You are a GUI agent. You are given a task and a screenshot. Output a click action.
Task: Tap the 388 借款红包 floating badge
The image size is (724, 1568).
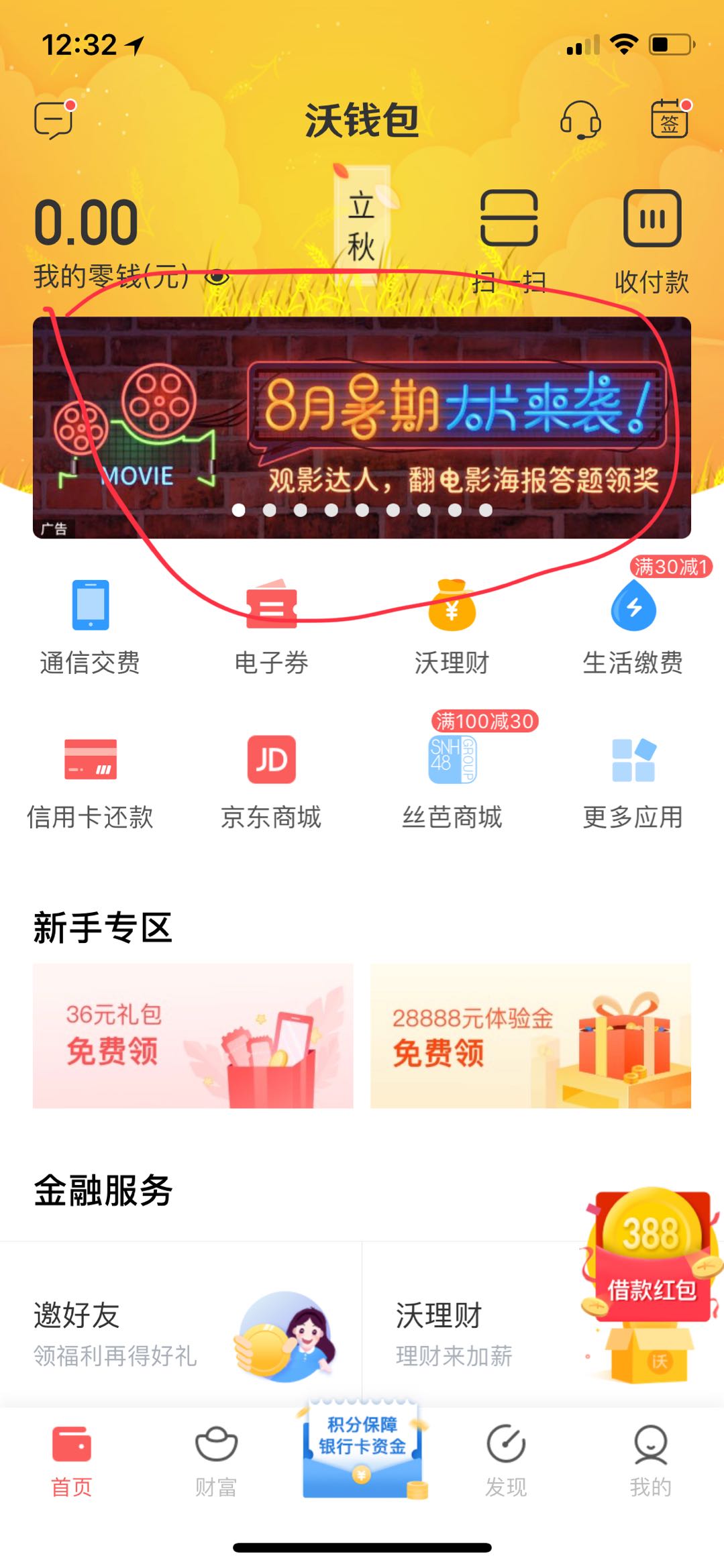click(651, 1261)
